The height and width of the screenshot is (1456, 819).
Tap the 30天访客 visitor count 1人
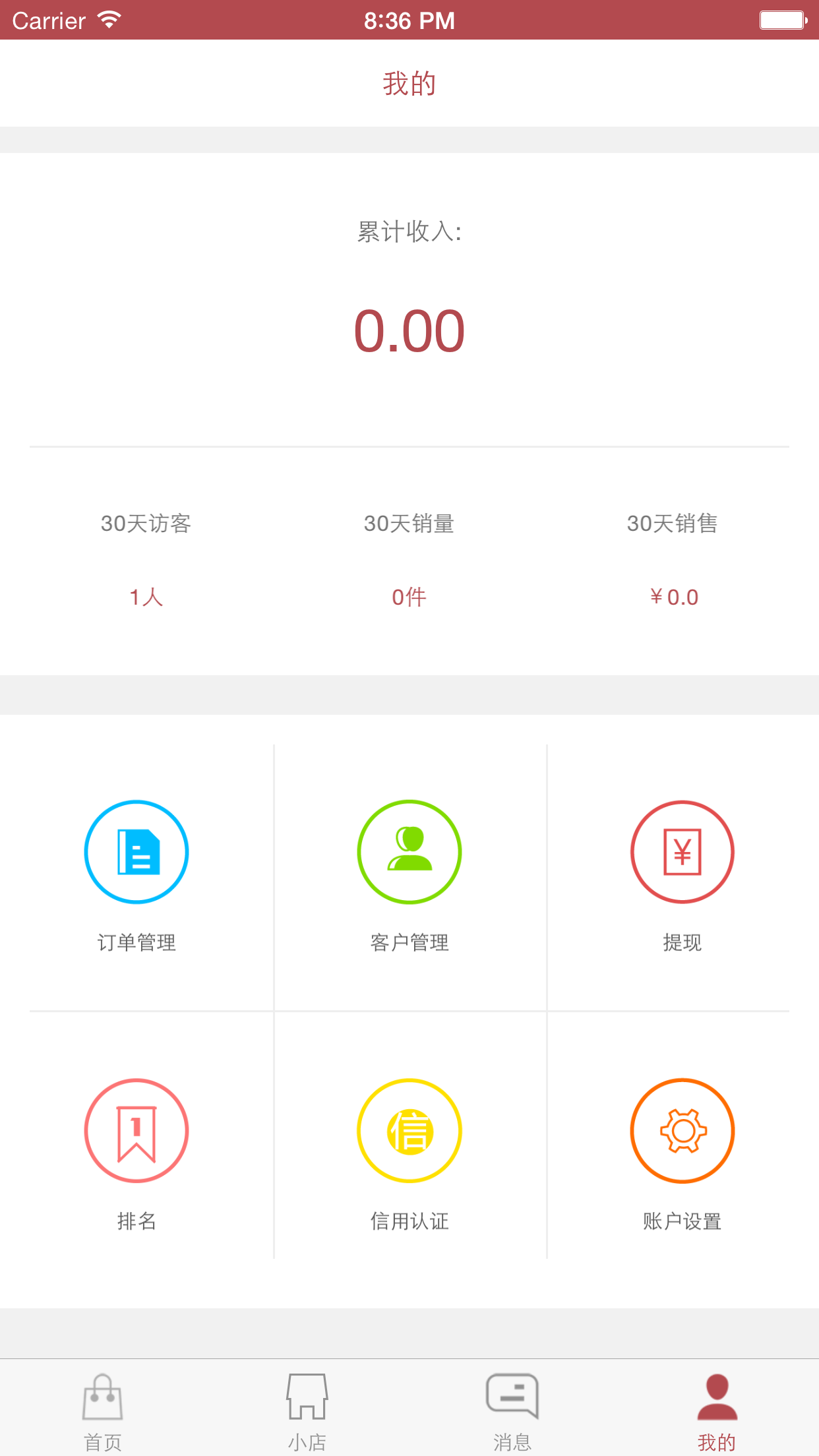tap(146, 595)
